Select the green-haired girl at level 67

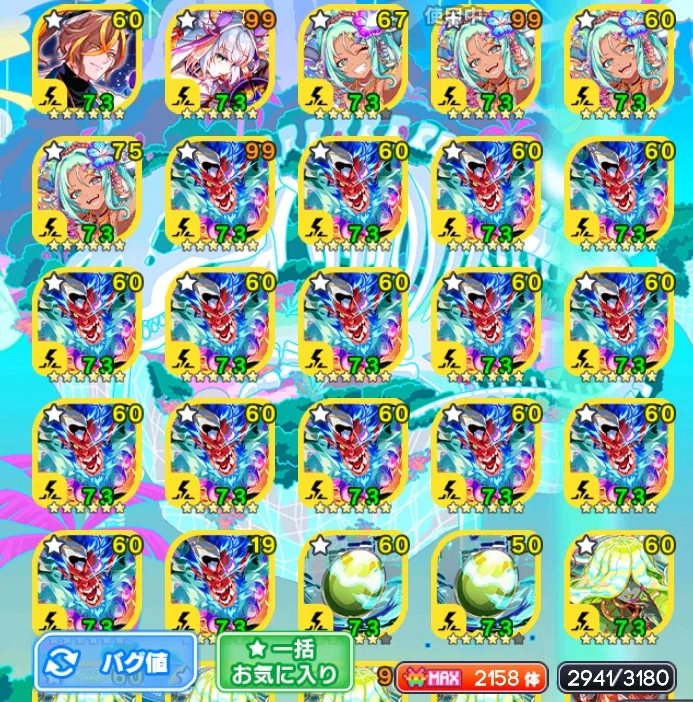point(355,62)
